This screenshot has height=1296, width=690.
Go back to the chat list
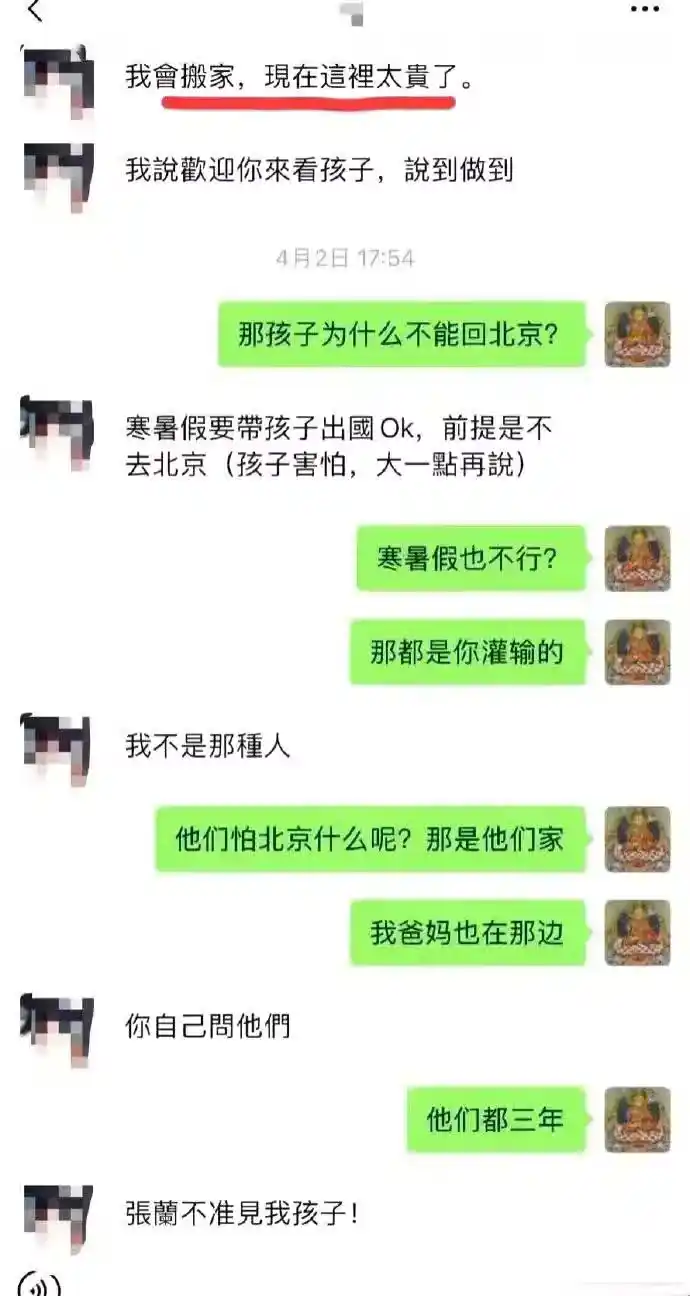point(35,12)
